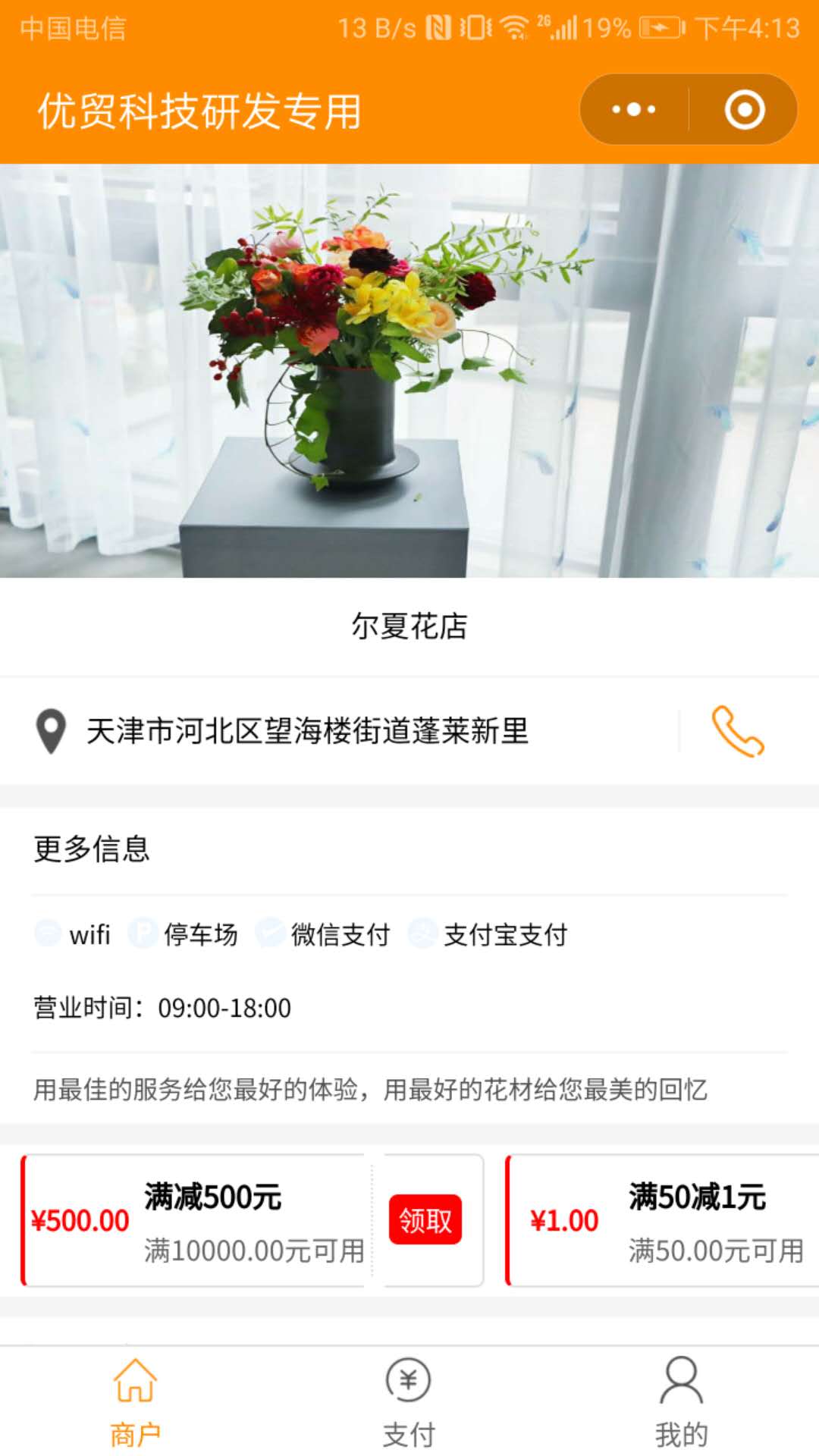The image size is (819, 1456).
Task: Close the mini program with the circle button
Action: pos(745,110)
